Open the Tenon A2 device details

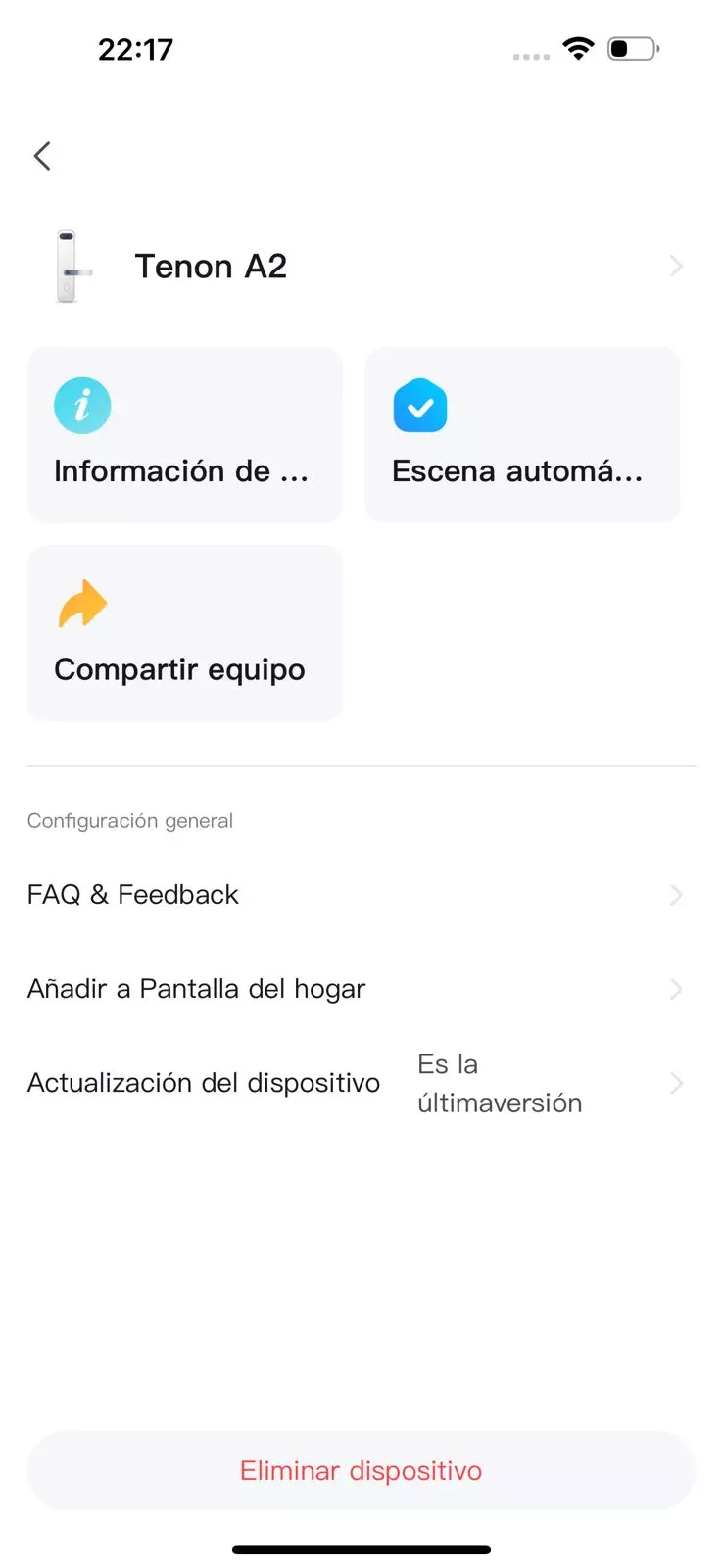(x=361, y=267)
